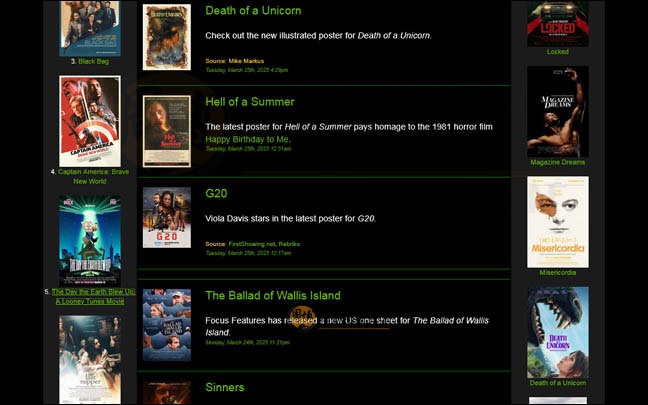Tap the Death of a Unicorn sidebar poster
The height and width of the screenshot is (405, 648).
(x=557, y=332)
